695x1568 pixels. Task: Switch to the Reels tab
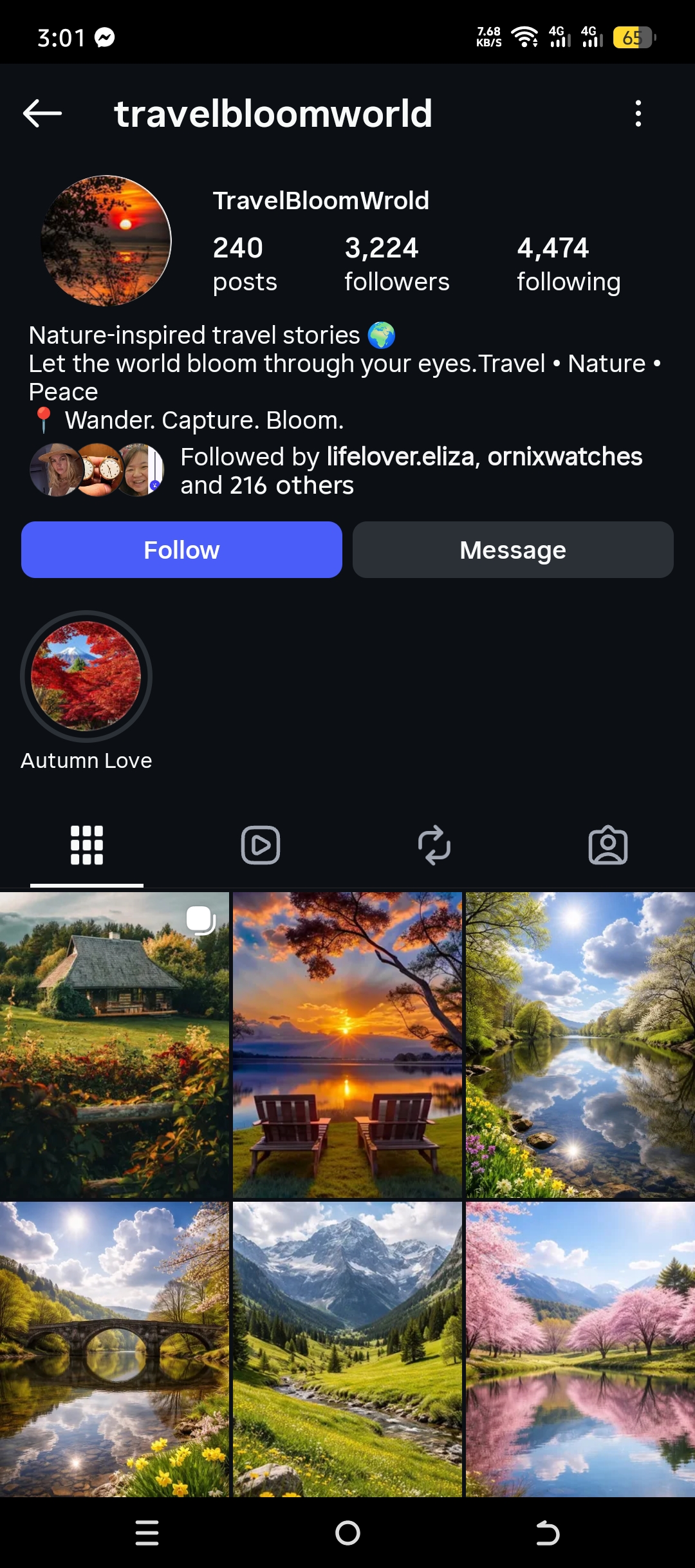coord(261,845)
